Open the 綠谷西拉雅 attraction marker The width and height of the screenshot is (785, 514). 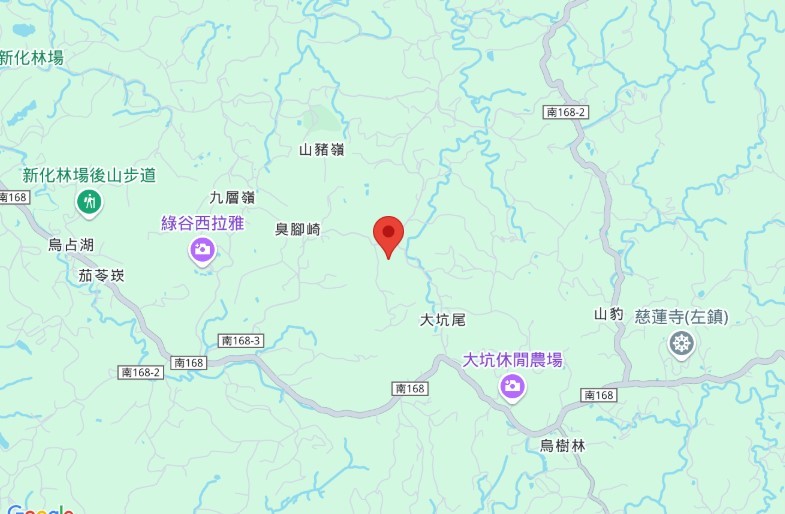(x=203, y=249)
